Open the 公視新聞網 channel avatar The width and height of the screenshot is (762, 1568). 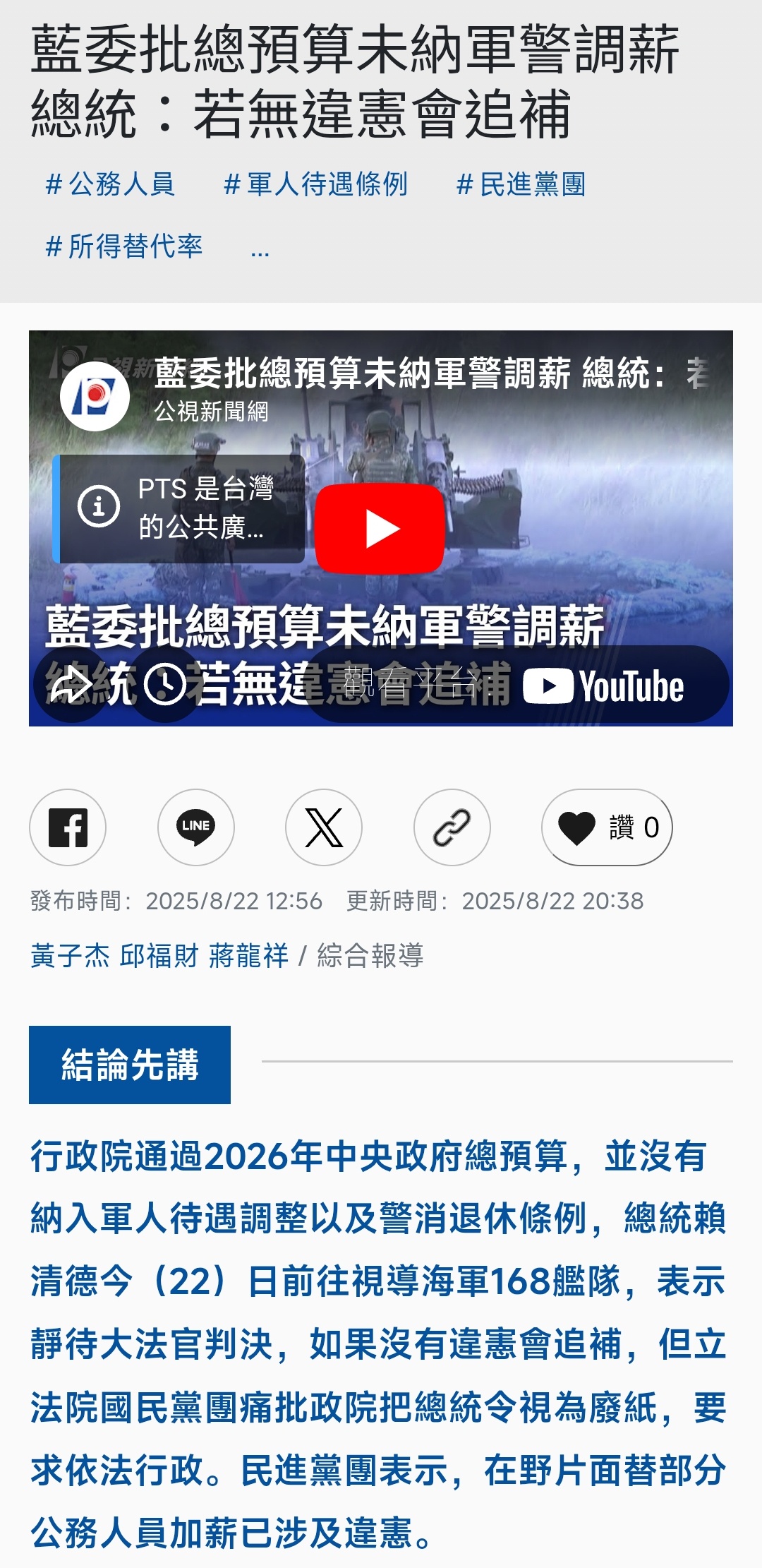tap(95, 395)
